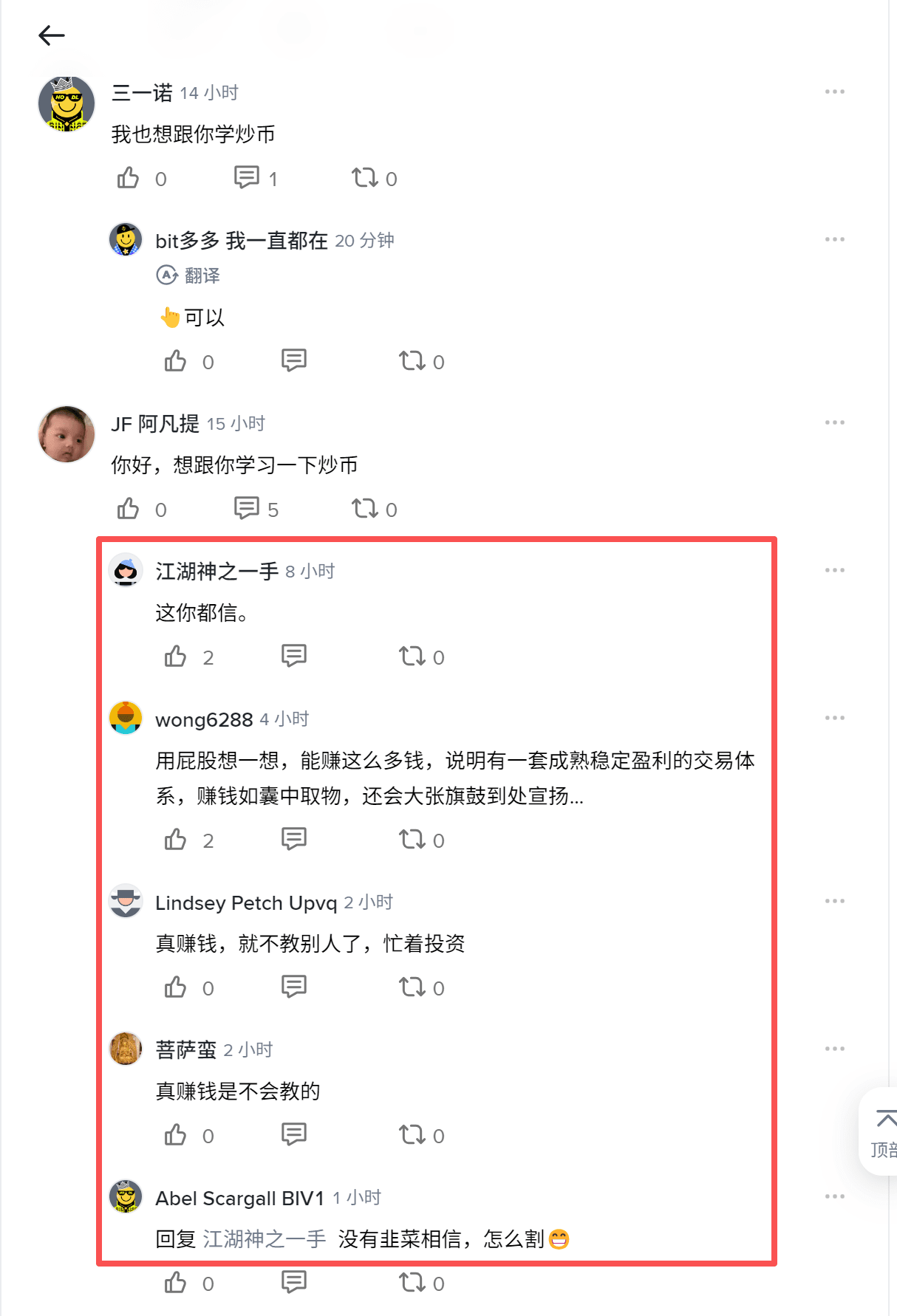The width and height of the screenshot is (897, 1316).
Task: Like bit多多's reply 可以
Action: click(x=176, y=361)
